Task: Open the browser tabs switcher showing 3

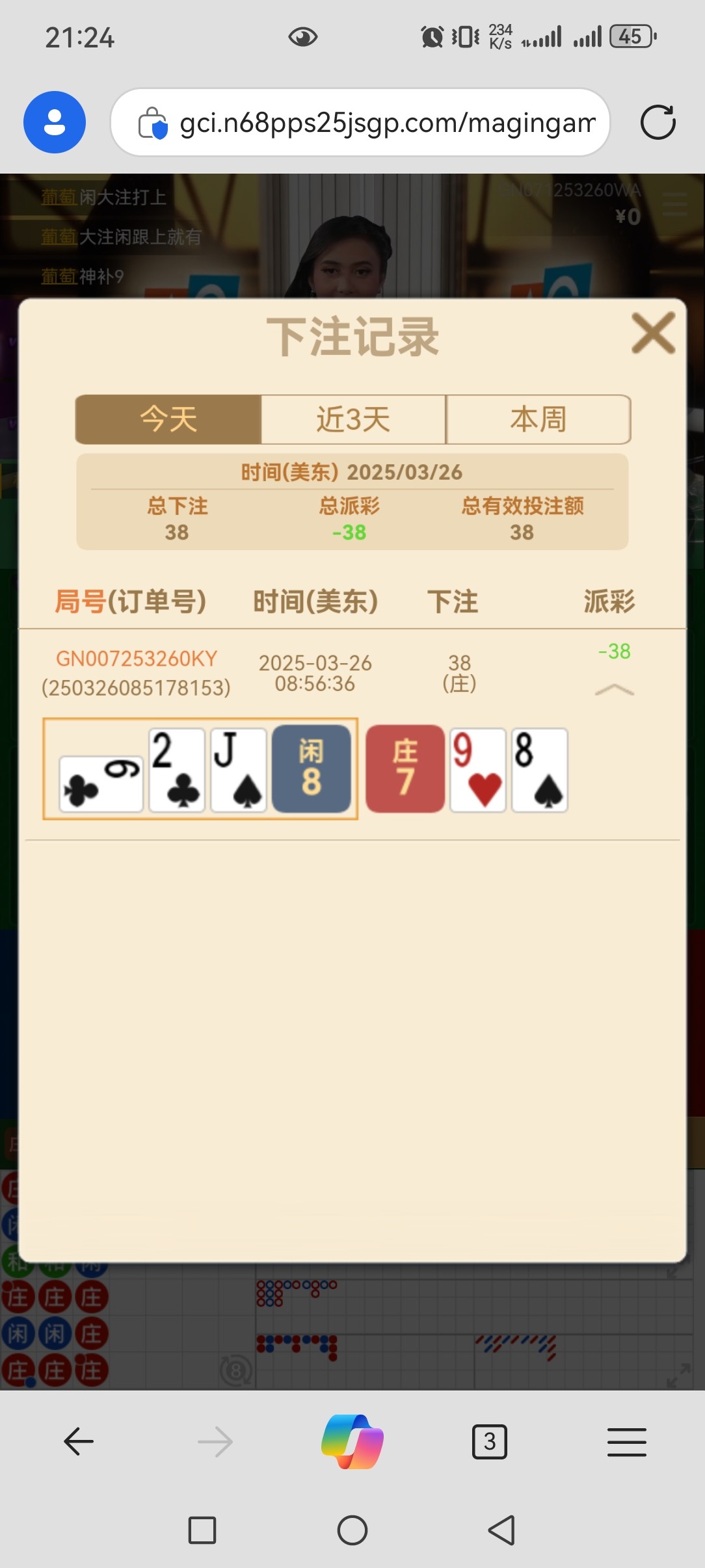Action: click(x=489, y=1442)
